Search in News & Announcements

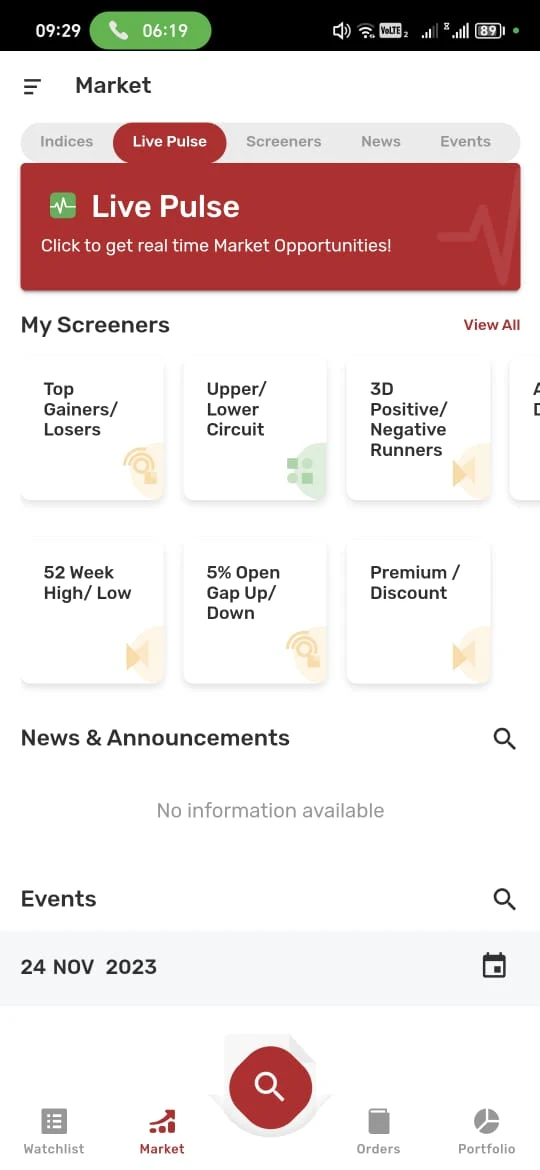(504, 739)
